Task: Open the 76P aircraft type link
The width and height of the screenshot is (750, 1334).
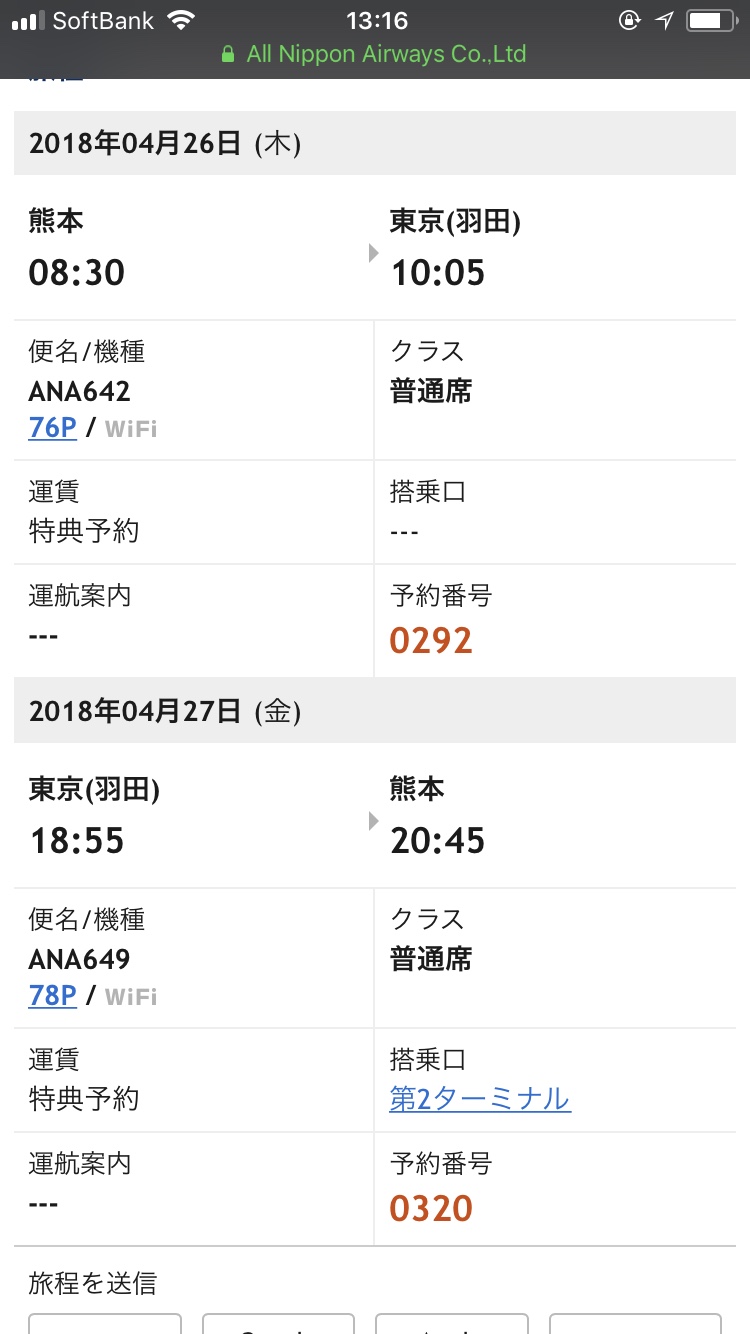Action: (53, 428)
